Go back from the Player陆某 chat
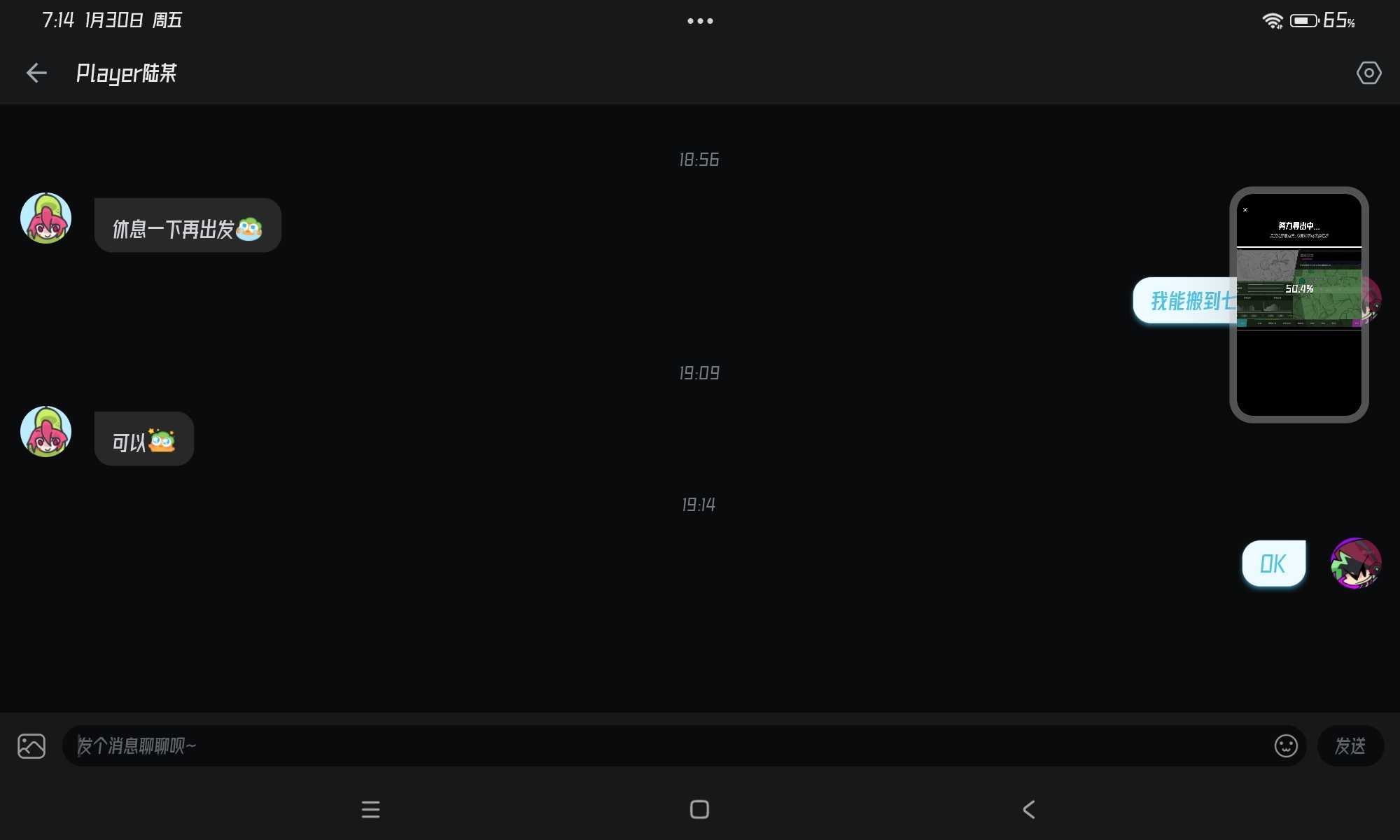1400x840 pixels. (x=36, y=73)
